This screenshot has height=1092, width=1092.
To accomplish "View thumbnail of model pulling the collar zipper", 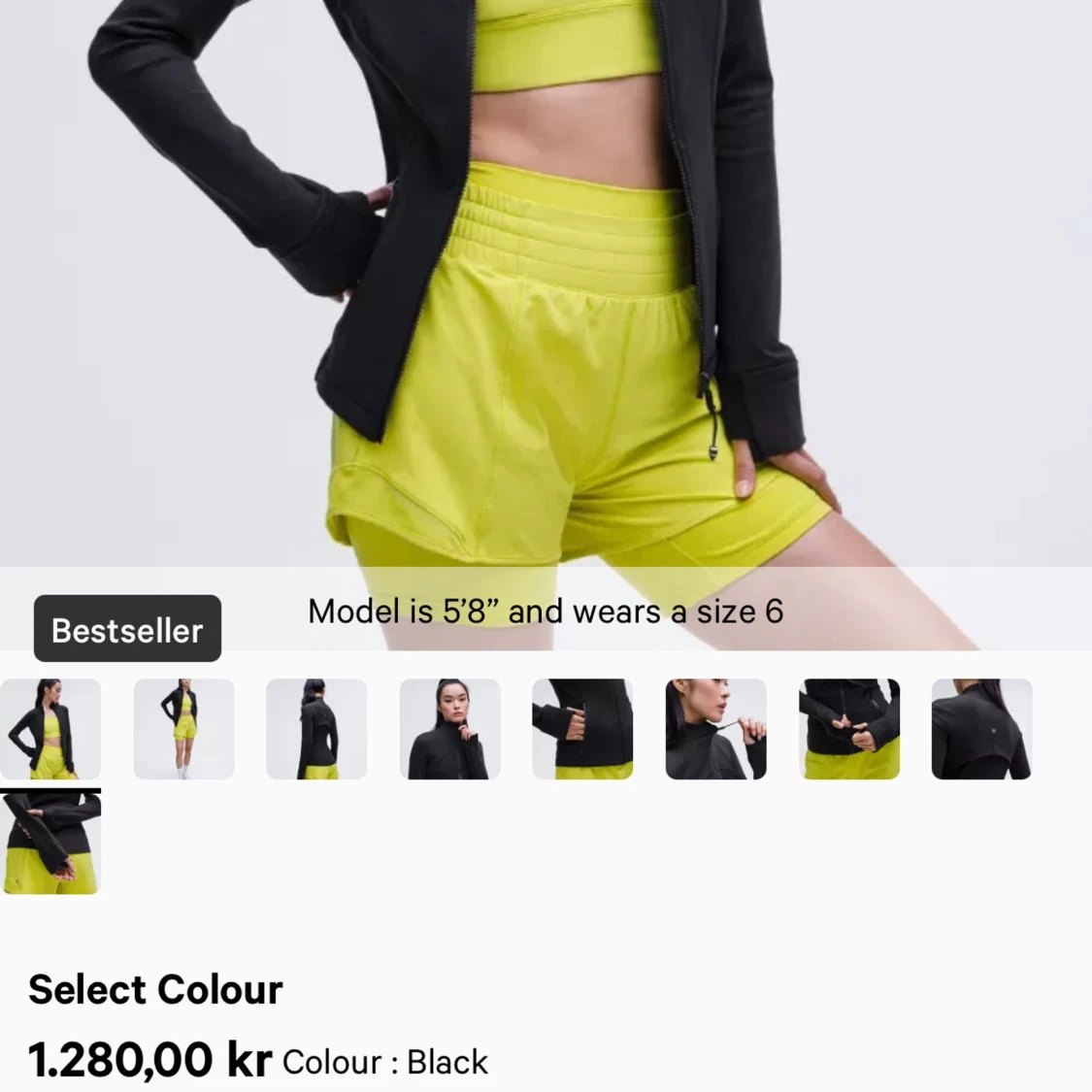I will pos(715,729).
